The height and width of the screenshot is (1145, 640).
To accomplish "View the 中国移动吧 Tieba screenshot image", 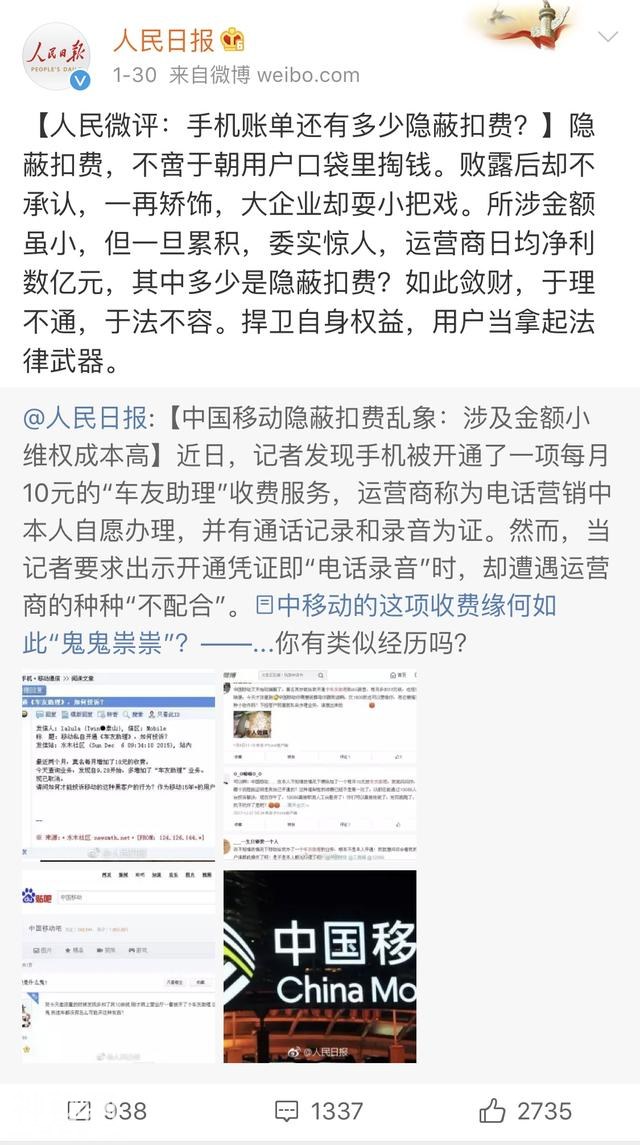I will tap(119, 966).
